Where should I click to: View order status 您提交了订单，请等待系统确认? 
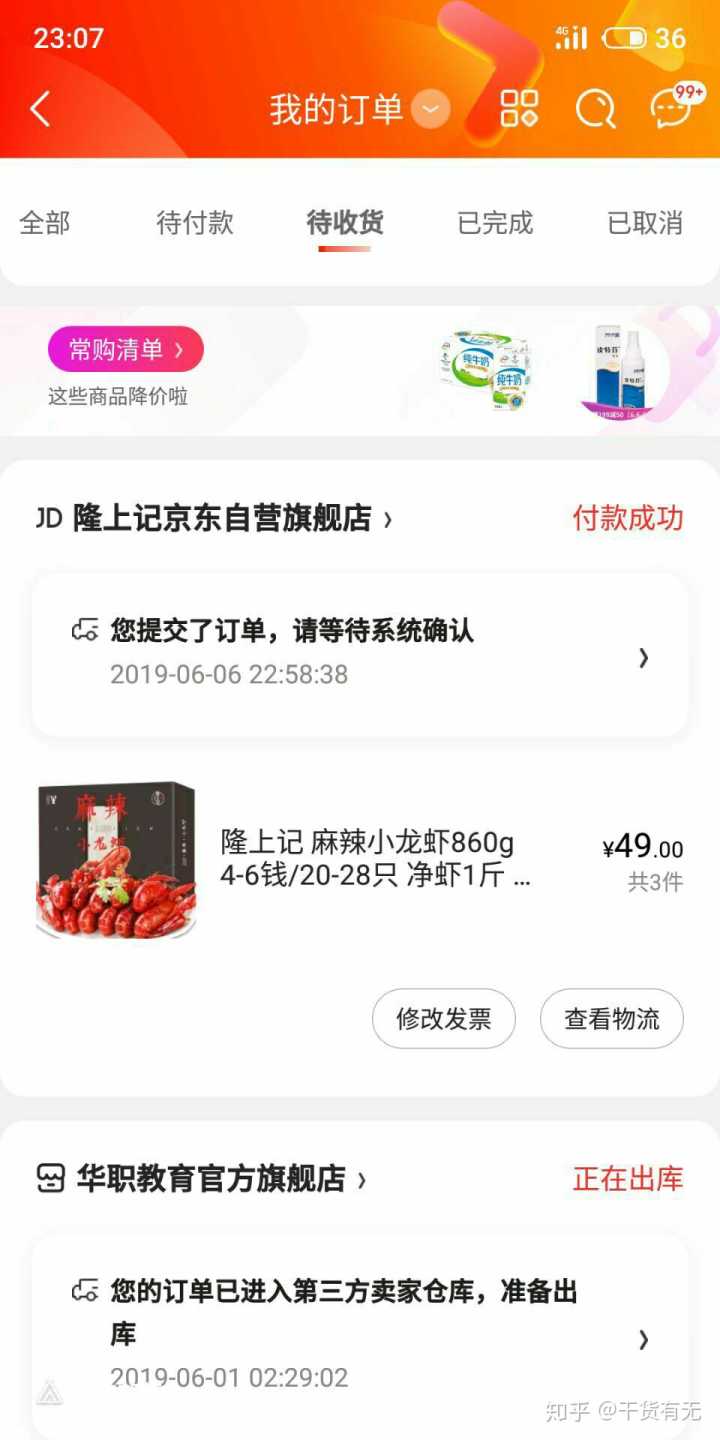click(x=360, y=655)
